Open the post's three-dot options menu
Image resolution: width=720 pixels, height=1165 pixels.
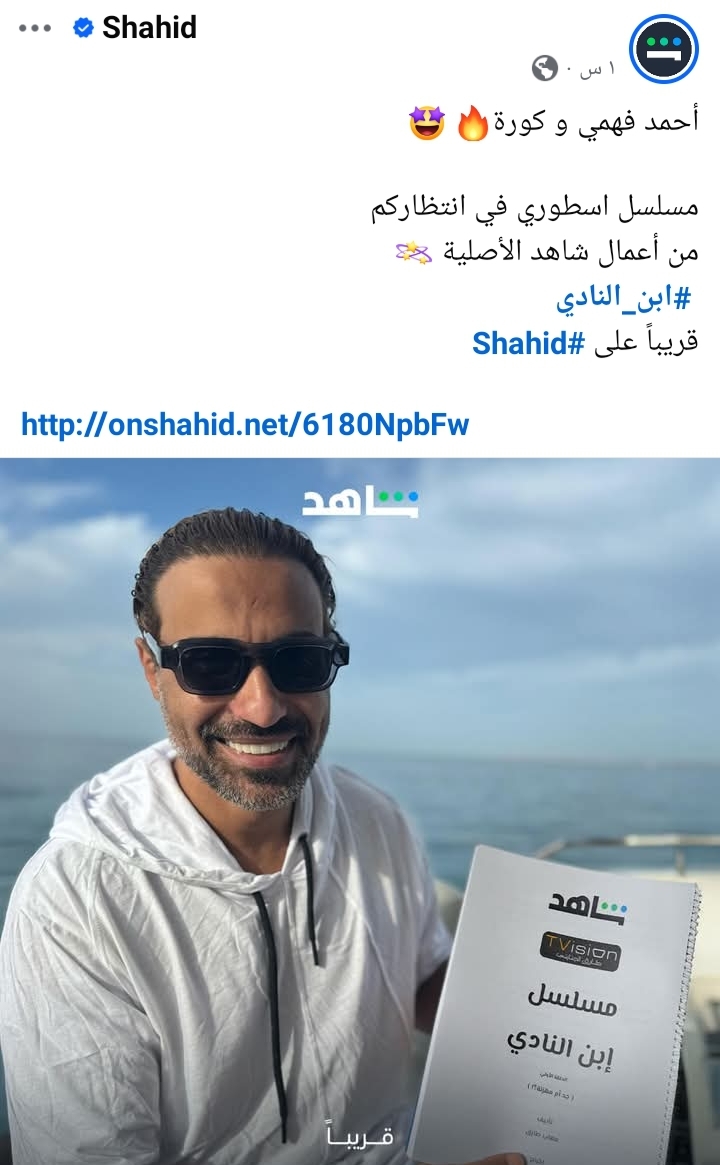(35, 28)
